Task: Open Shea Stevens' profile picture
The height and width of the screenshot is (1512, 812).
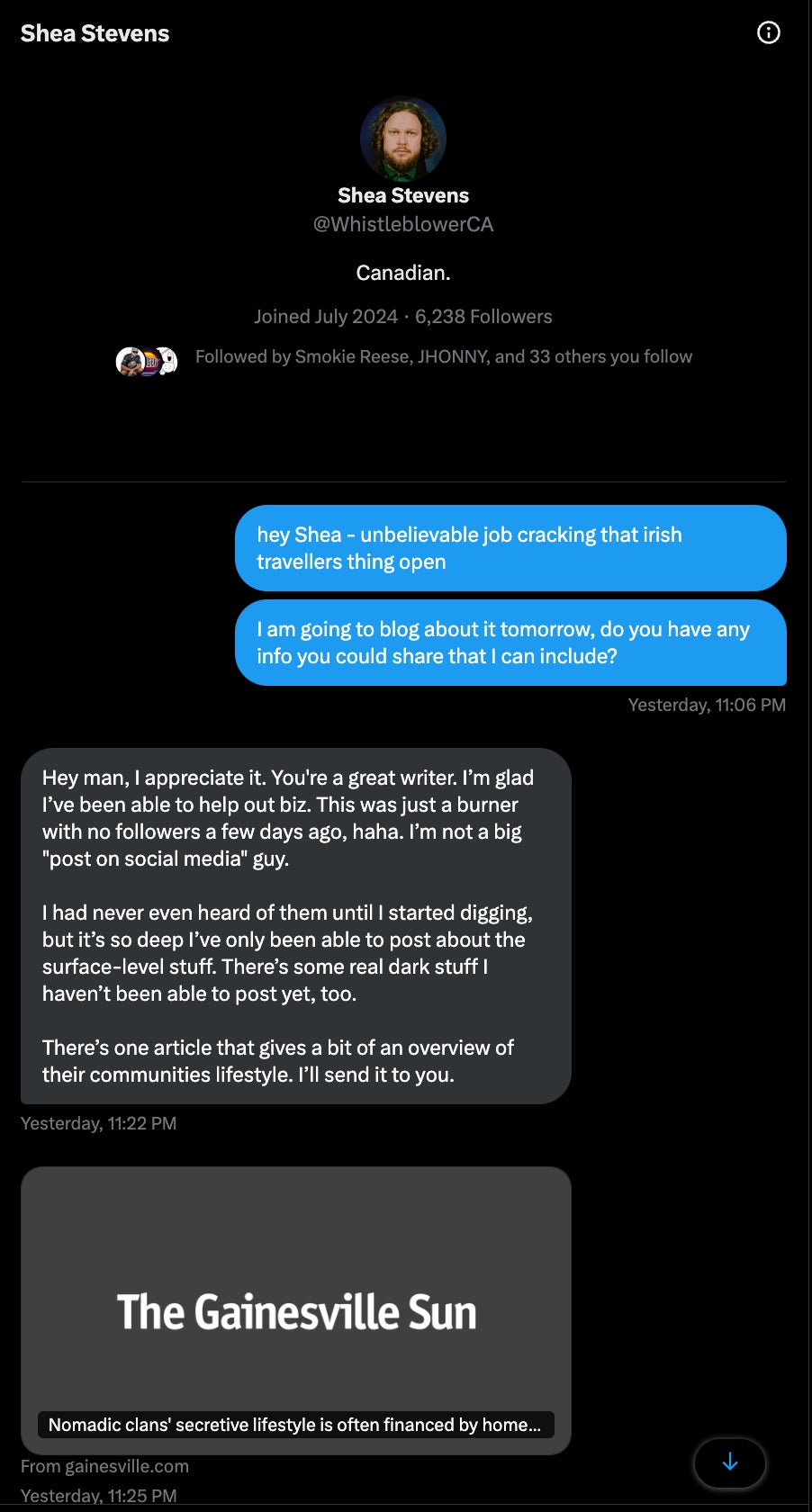Action: point(403,139)
